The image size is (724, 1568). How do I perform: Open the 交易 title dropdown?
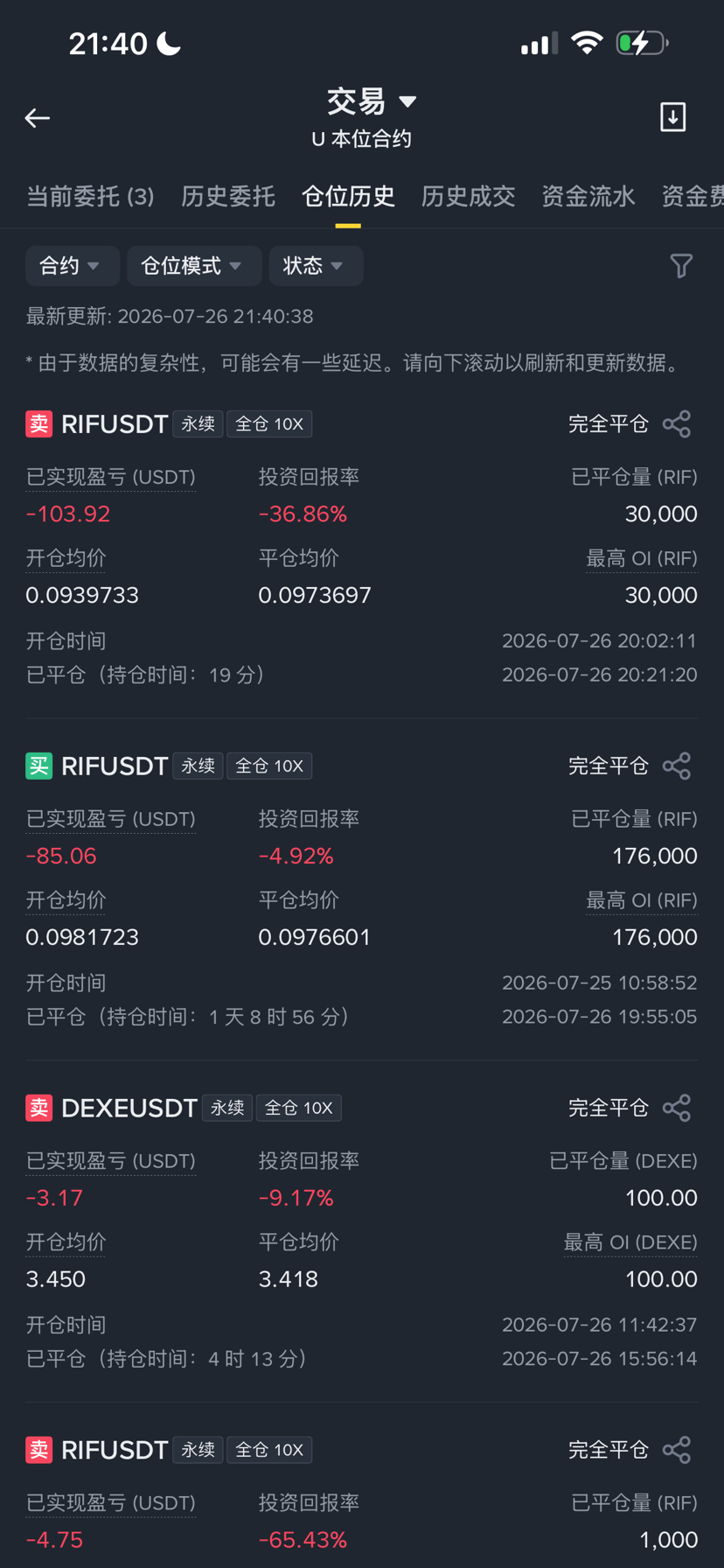[371, 101]
